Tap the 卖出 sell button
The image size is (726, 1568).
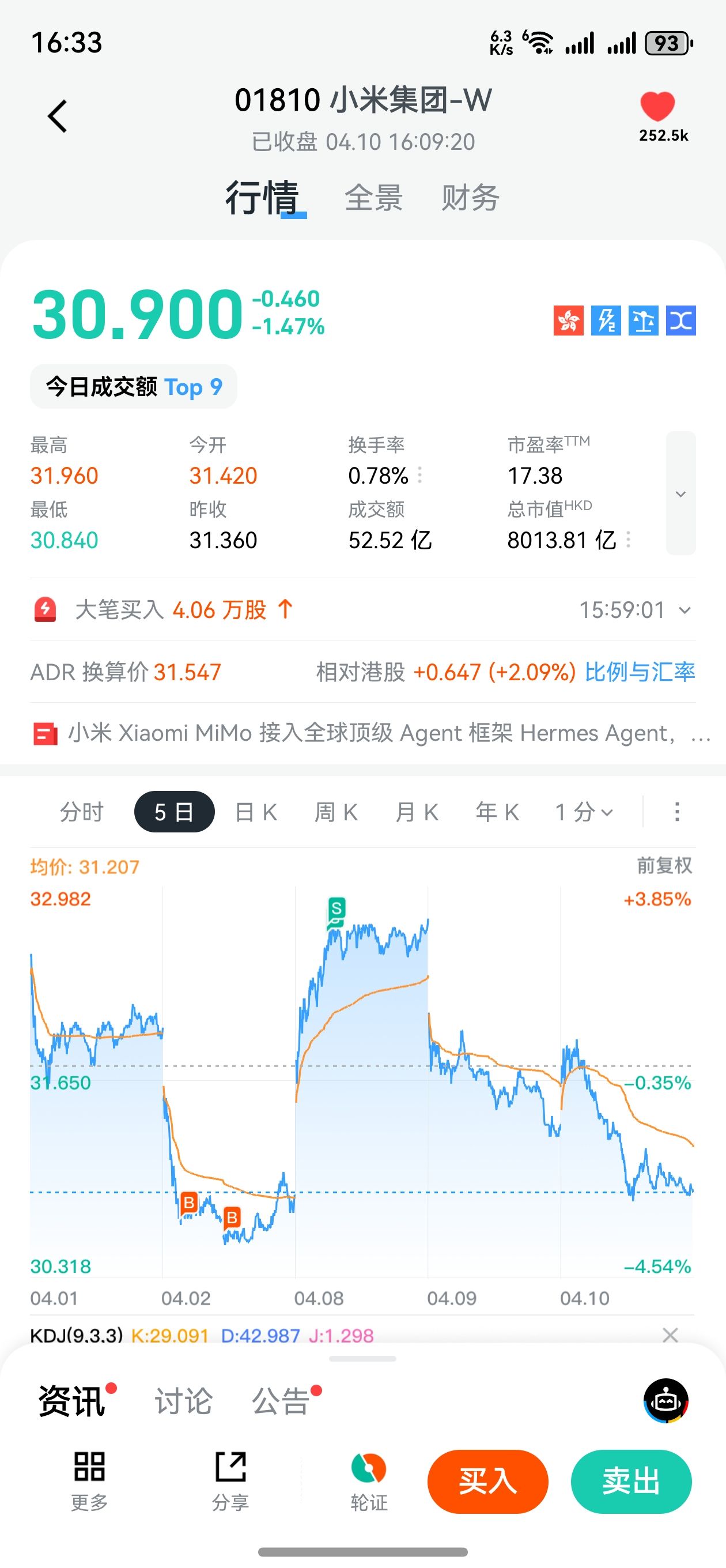[x=631, y=1481]
